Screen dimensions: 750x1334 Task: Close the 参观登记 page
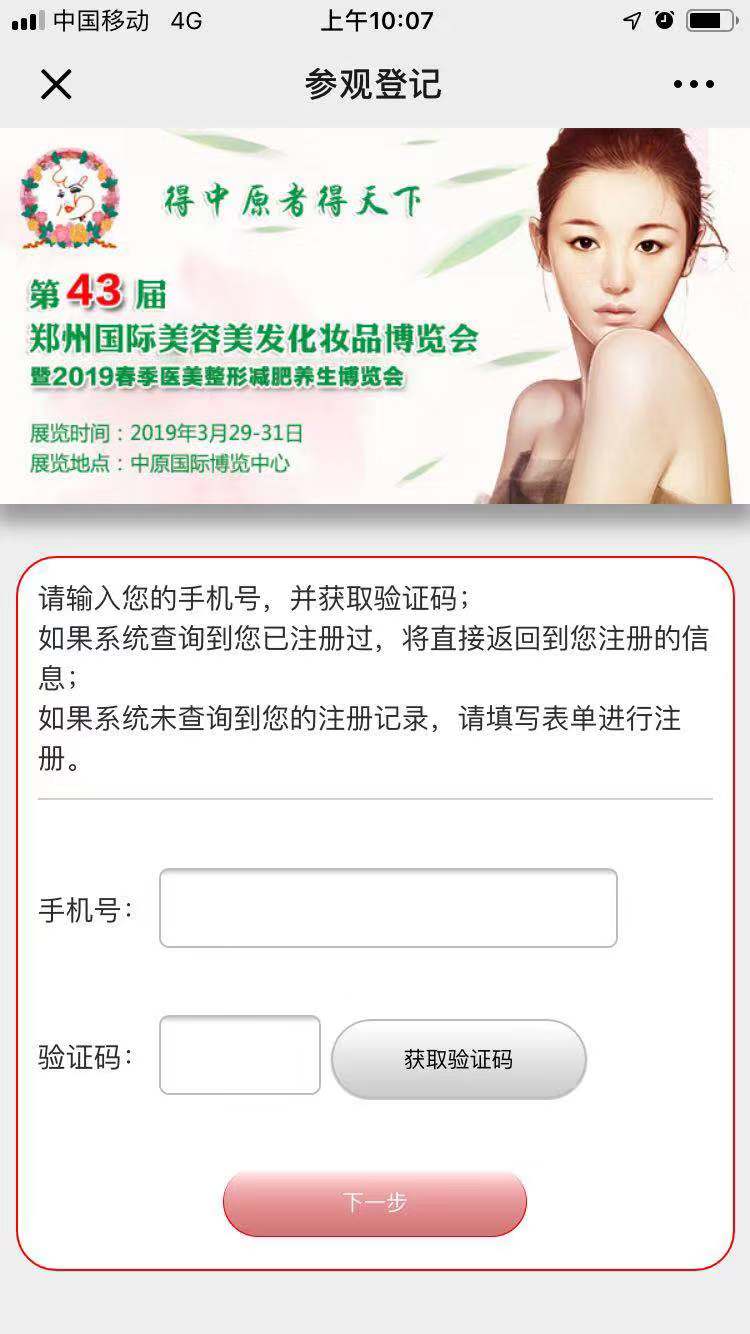pos(56,85)
